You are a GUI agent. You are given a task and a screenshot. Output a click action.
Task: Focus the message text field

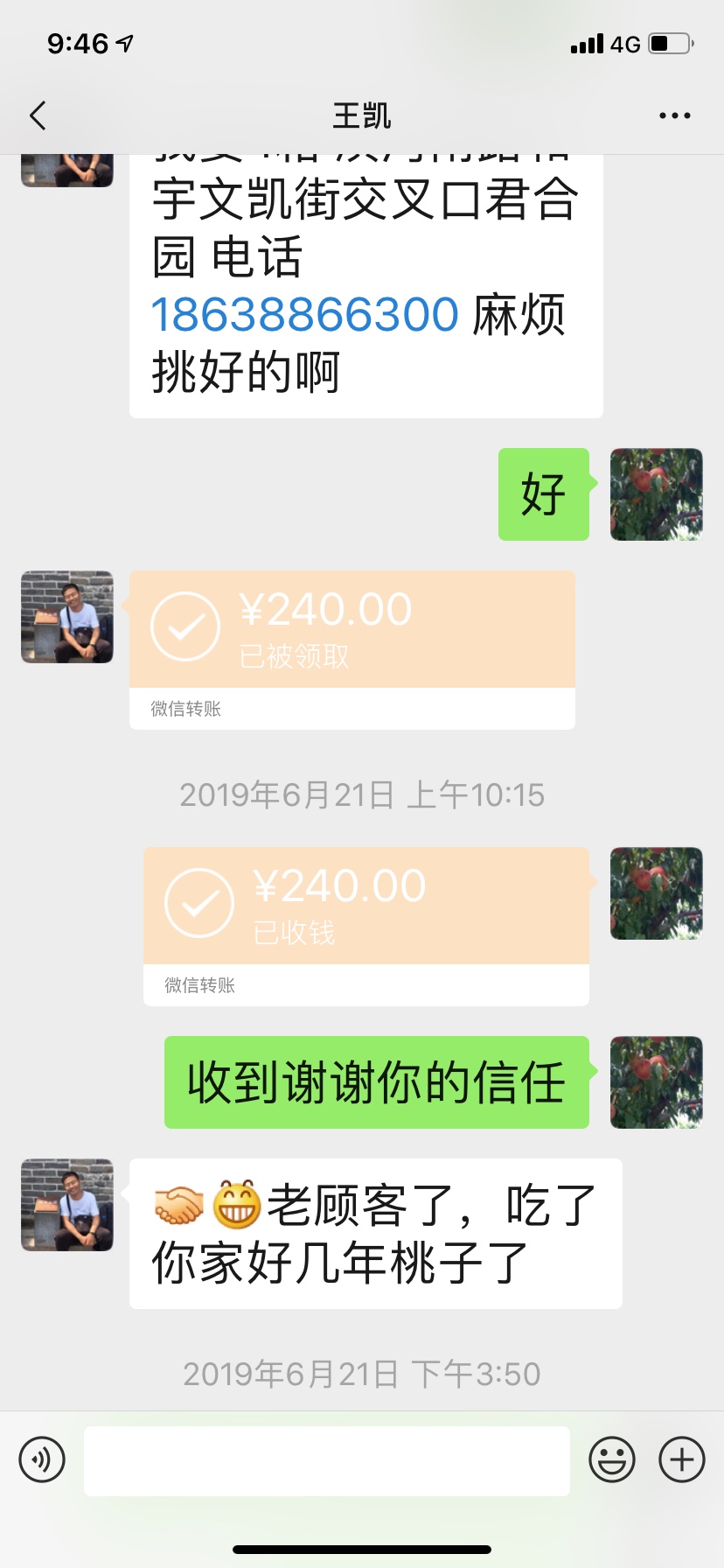tap(326, 1459)
